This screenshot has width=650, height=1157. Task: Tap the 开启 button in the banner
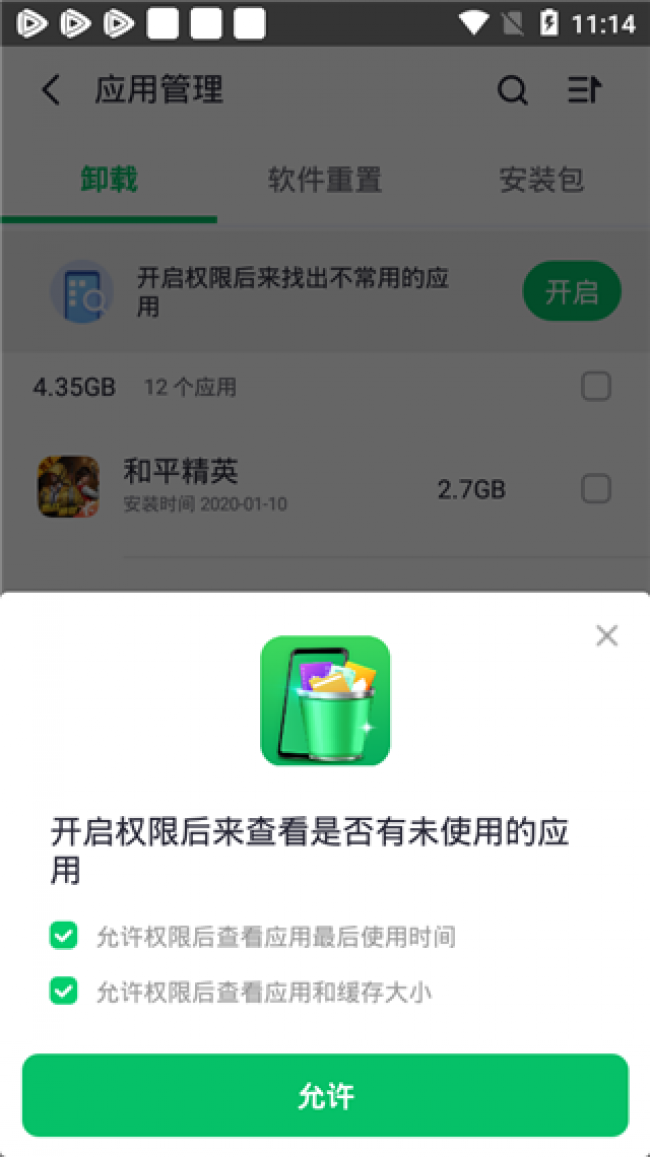572,292
